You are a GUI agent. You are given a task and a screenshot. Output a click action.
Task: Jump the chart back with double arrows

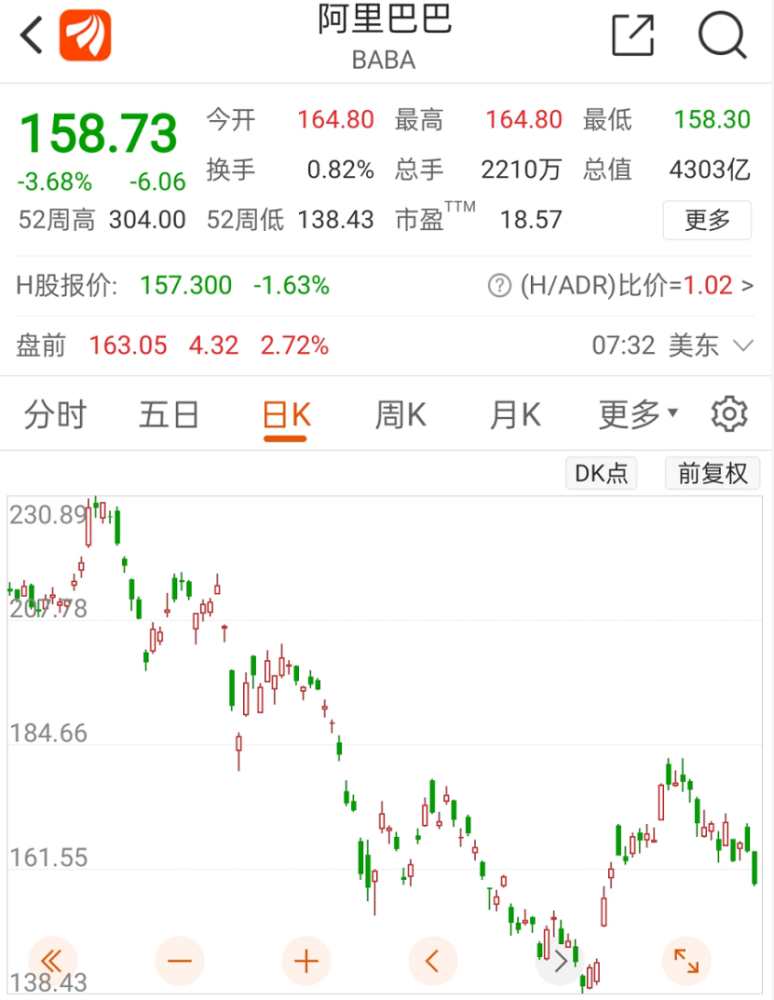coord(52,962)
